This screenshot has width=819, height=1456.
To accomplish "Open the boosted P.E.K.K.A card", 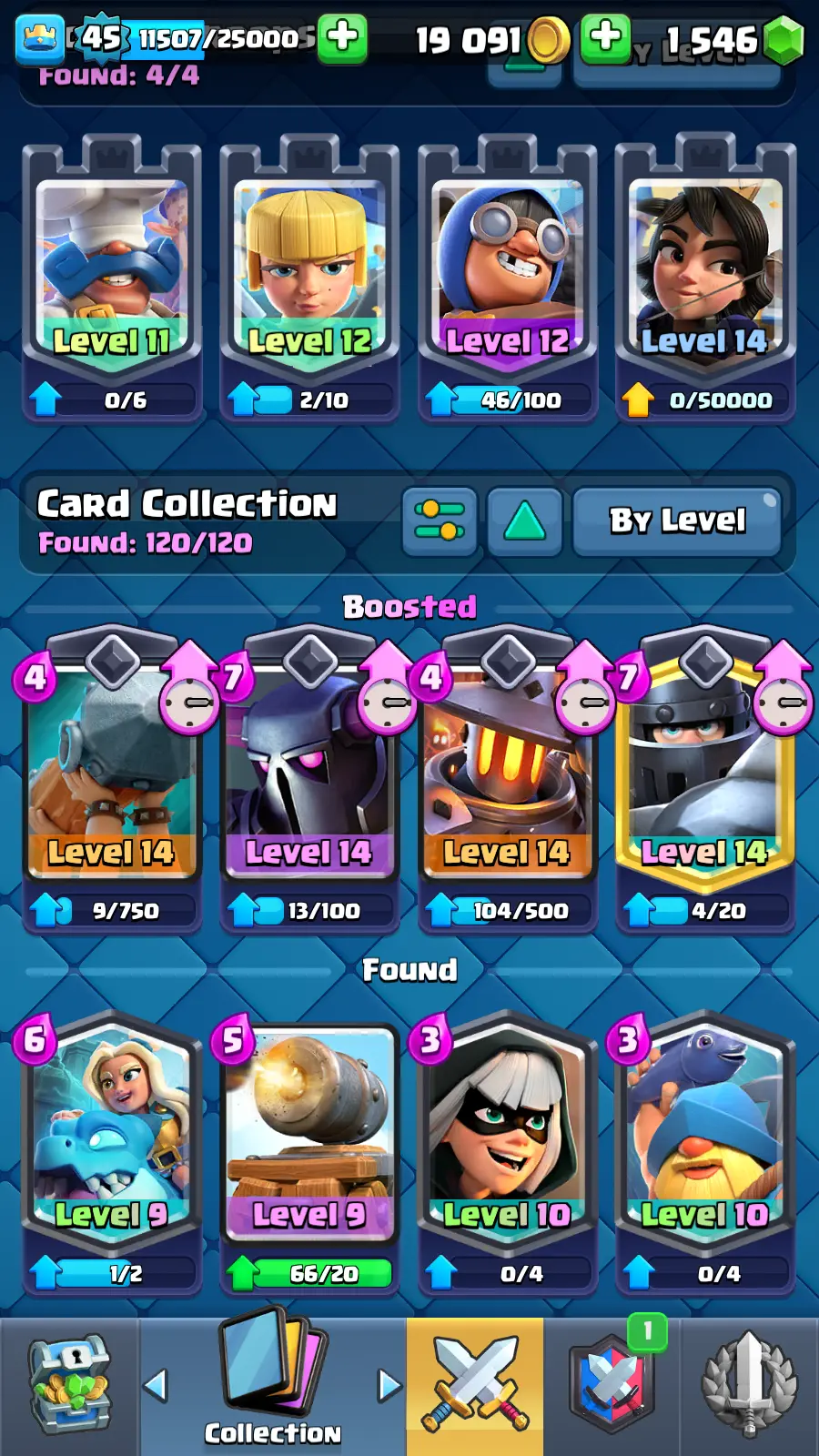I will (x=309, y=773).
